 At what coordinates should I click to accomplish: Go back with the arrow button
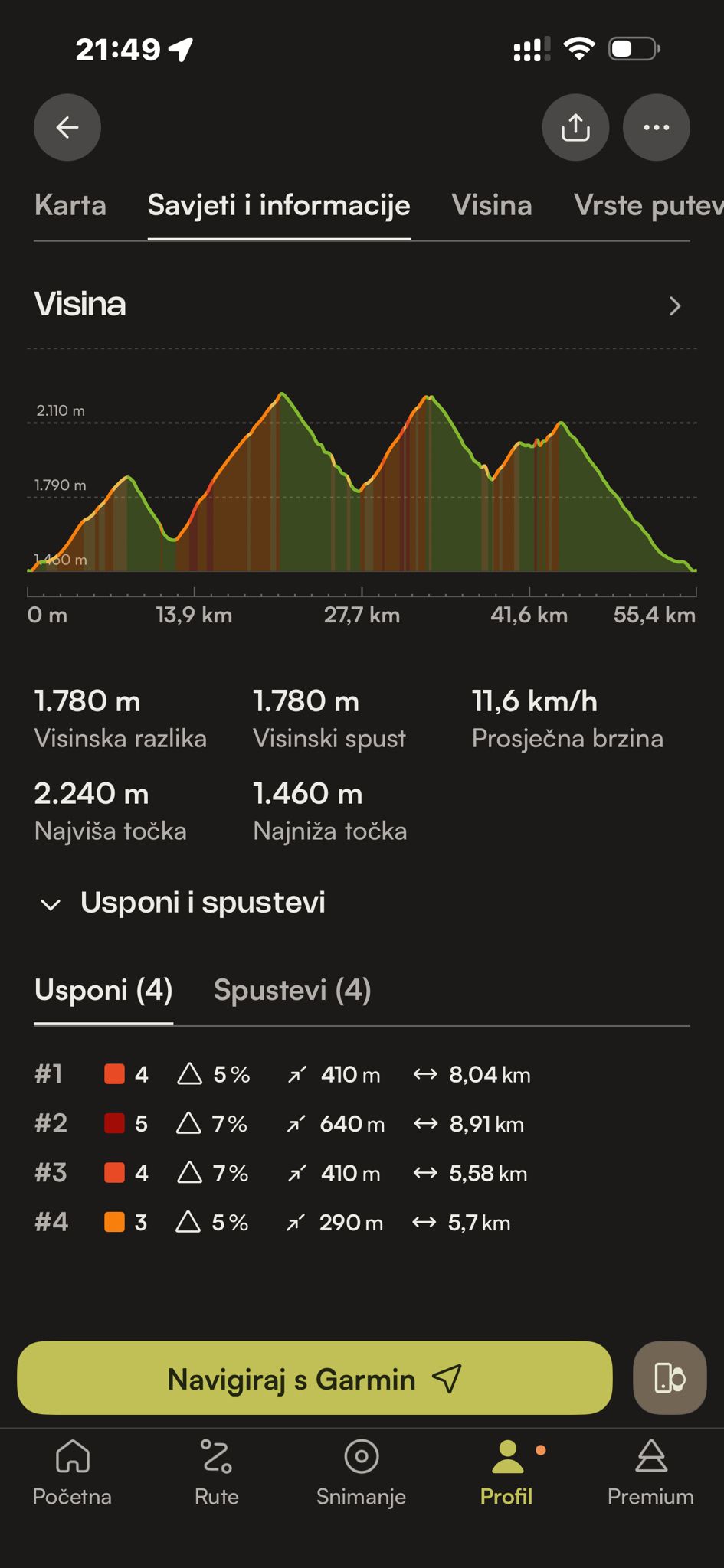pos(67,127)
